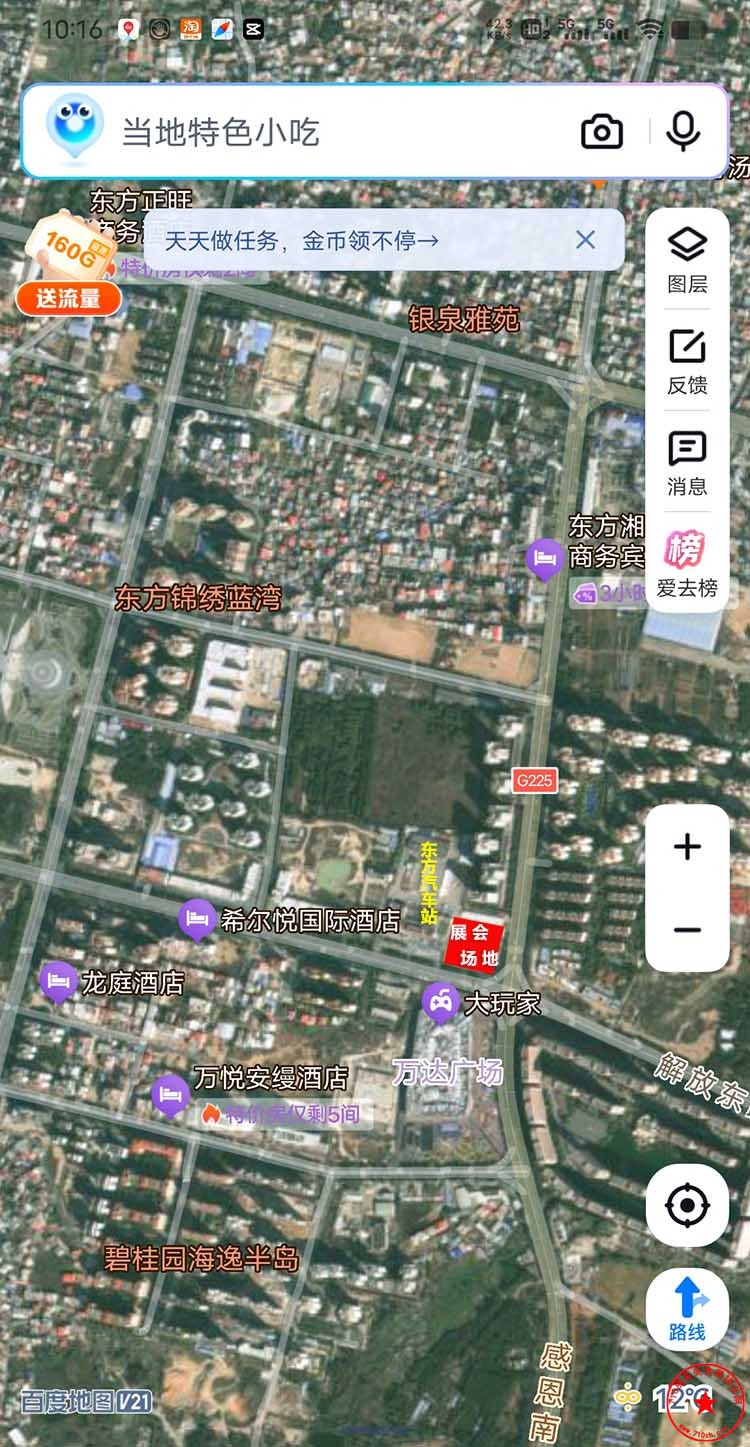The image size is (750, 1447).
Task: Select the 万悦安缦酒店 hotel marker
Action: (x=170, y=1094)
